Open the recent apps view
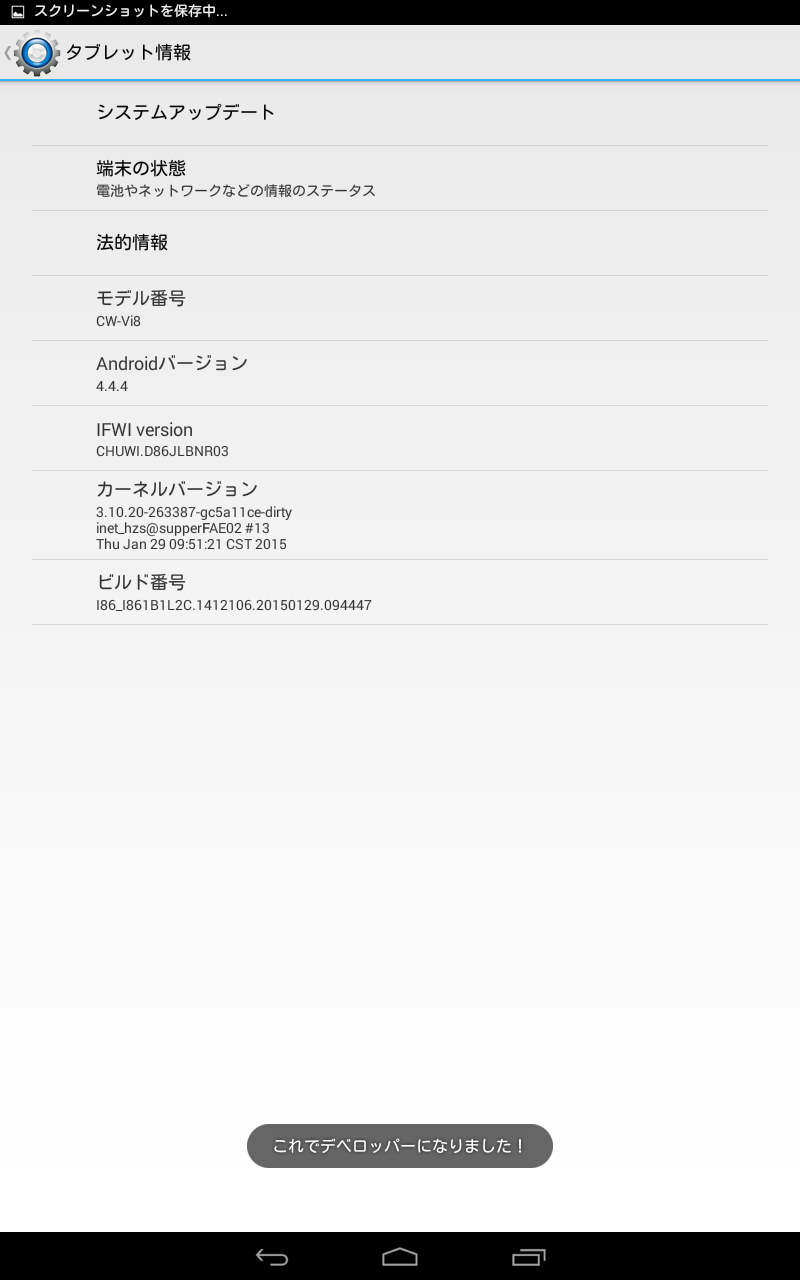This screenshot has width=800, height=1280. [x=528, y=1257]
